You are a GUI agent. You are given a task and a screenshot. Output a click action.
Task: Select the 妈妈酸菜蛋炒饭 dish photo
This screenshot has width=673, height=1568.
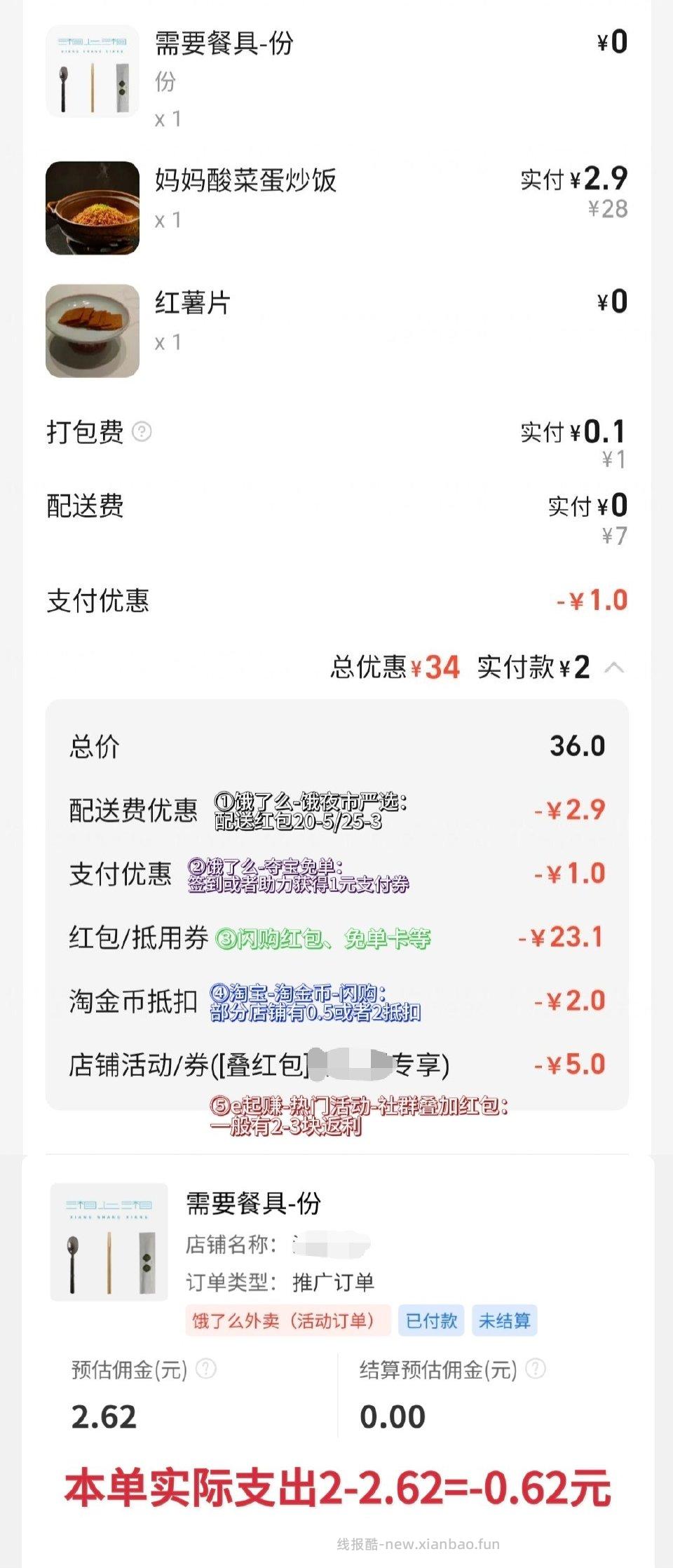coord(93,207)
